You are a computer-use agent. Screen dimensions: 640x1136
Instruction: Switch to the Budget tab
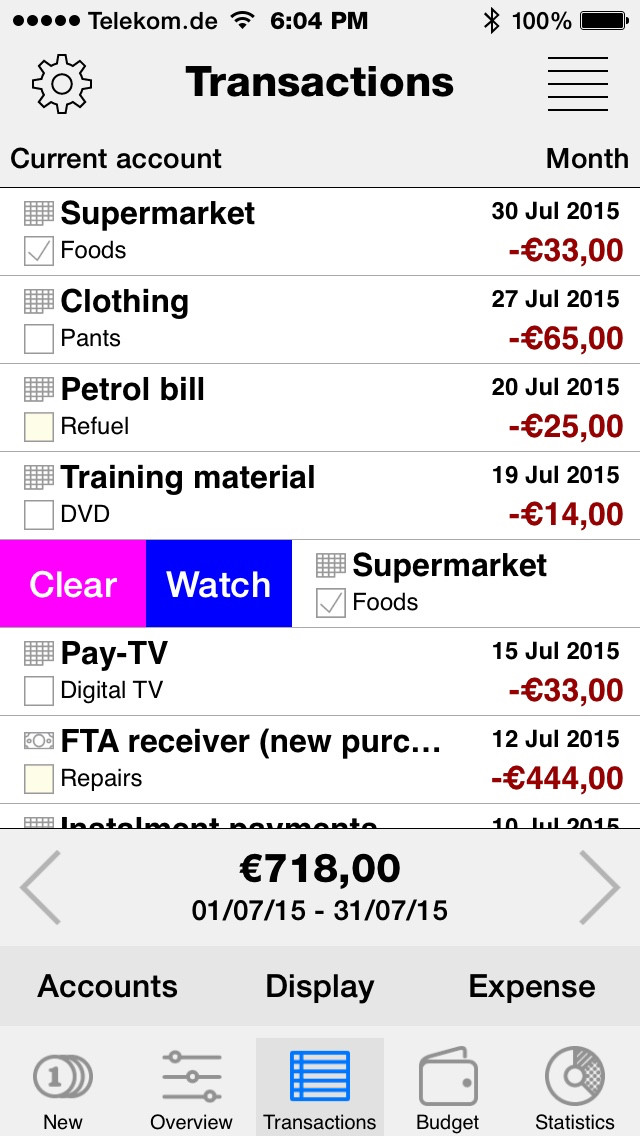(x=447, y=1087)
